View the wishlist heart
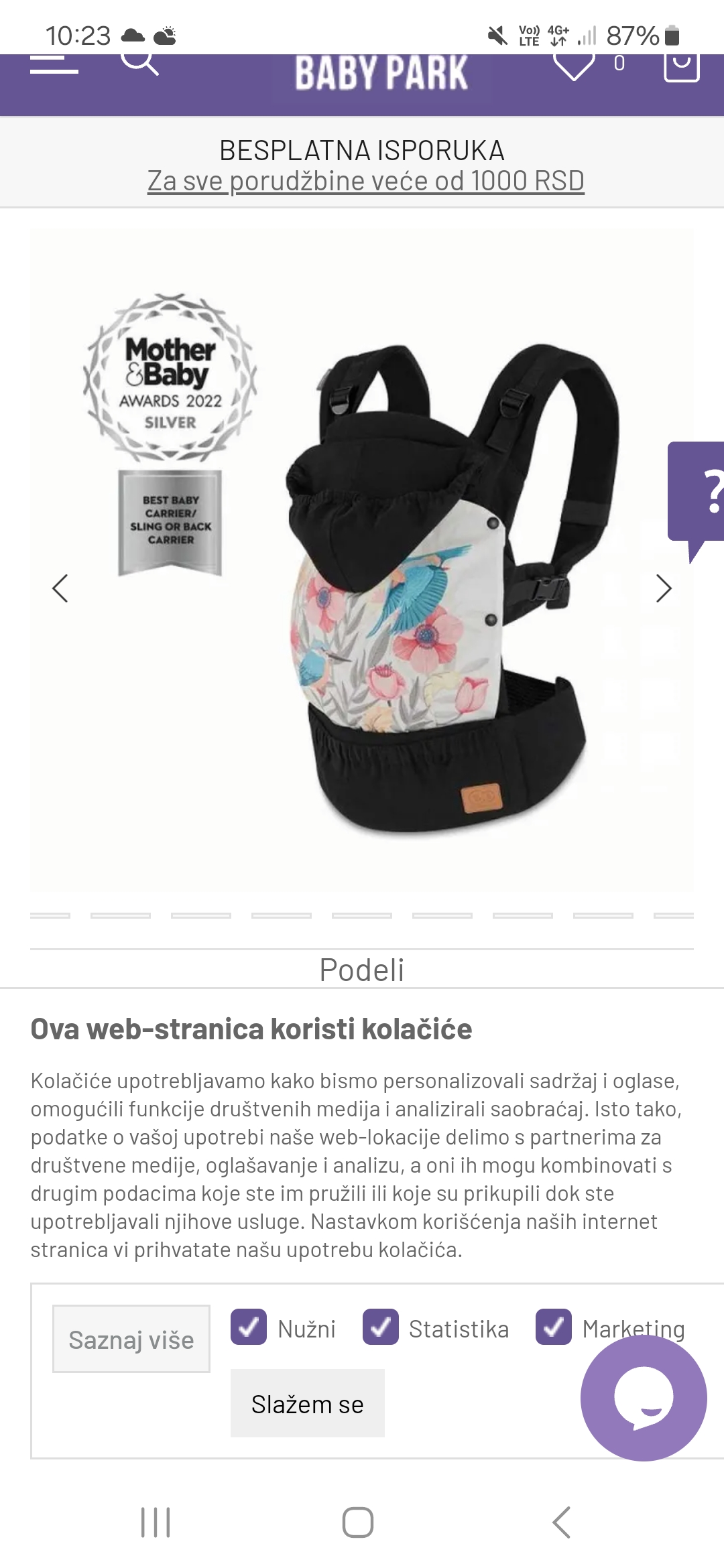 pos(574,67)
